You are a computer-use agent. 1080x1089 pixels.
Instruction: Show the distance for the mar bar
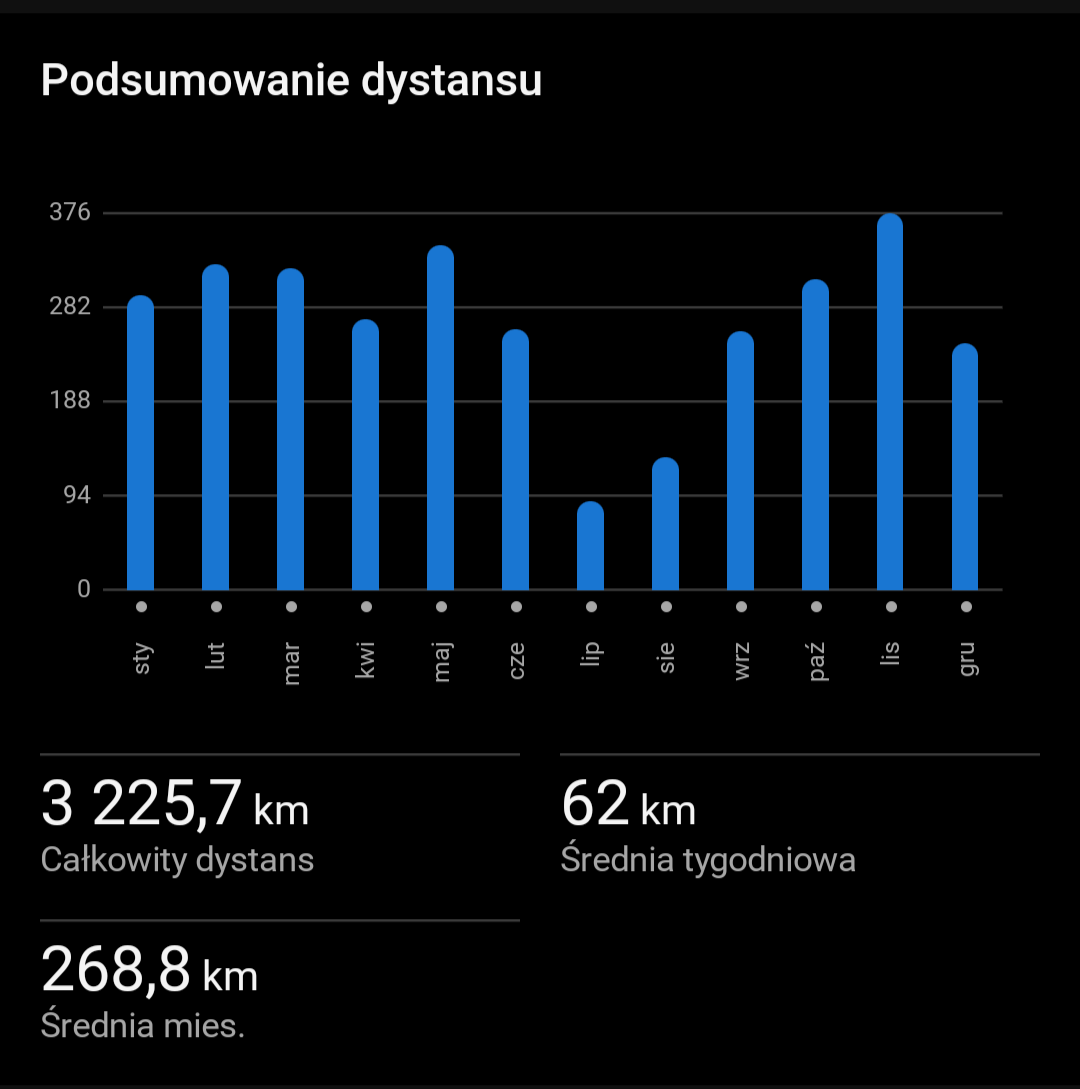(x=291, y=430)
